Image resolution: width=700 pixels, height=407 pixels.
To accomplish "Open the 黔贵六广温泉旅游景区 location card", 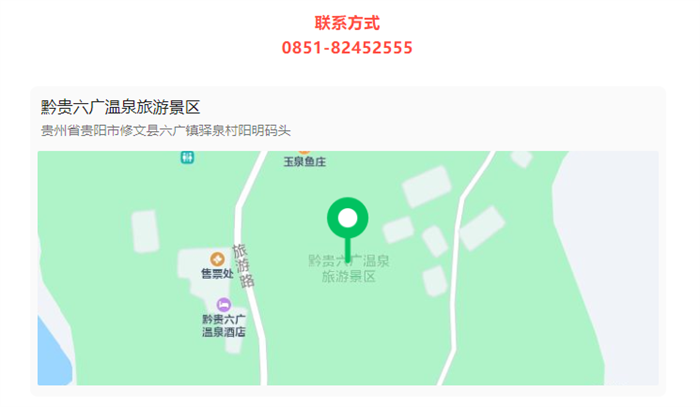I will [121, 107].
